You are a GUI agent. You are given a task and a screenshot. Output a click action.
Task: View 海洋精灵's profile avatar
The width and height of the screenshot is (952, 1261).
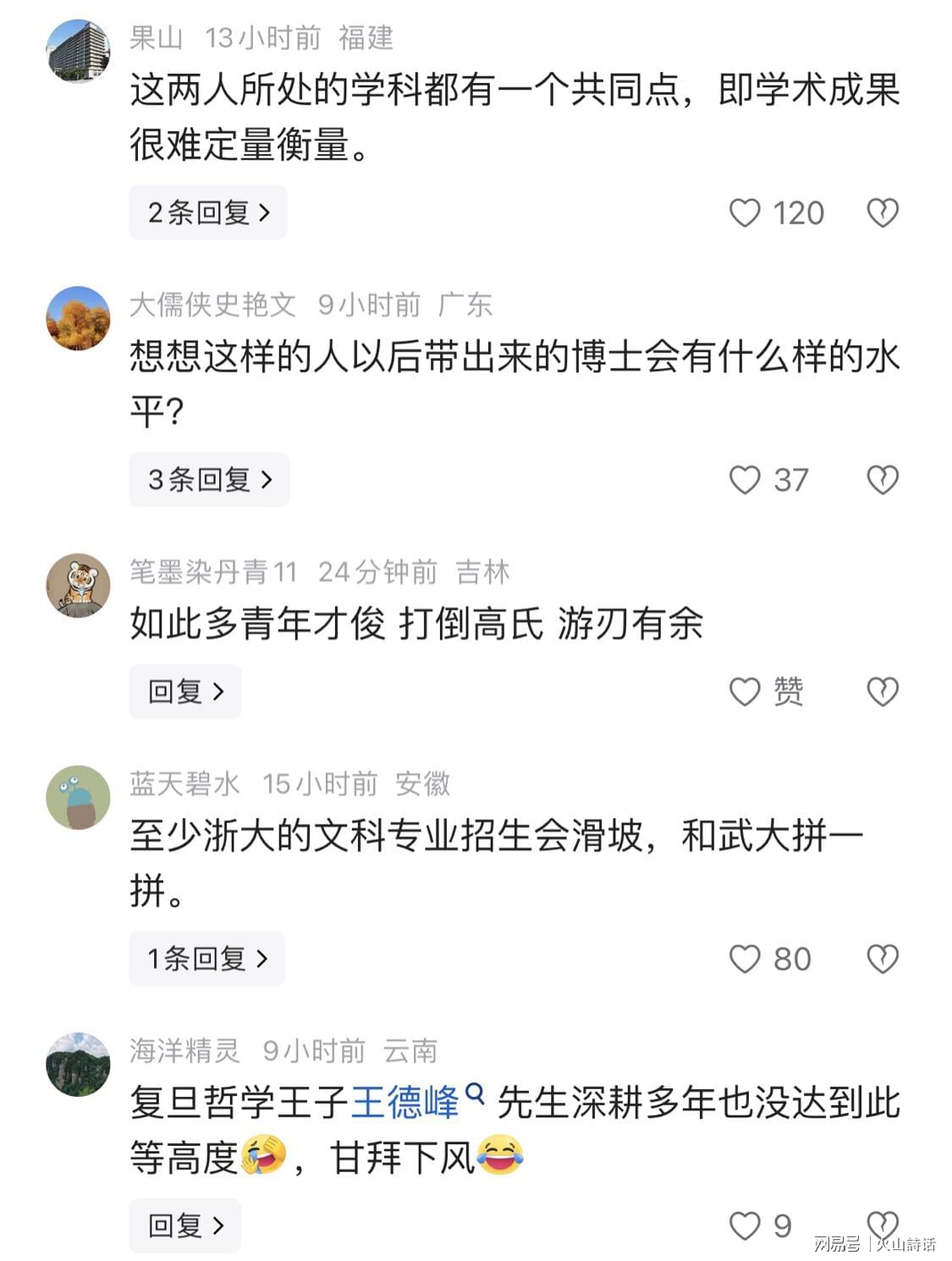pos(78,1064)
